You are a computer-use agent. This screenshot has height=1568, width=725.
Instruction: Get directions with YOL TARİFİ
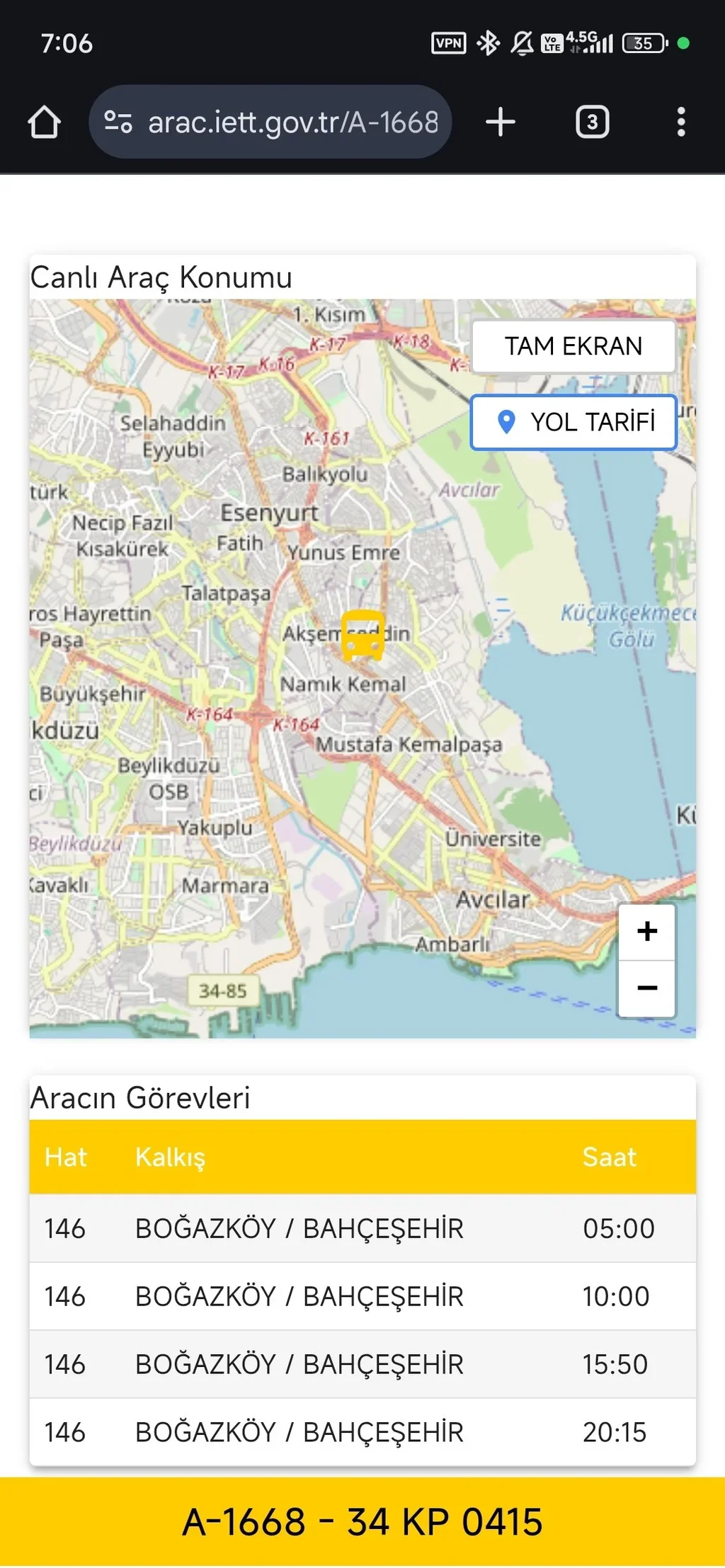click(x=573, y=422)
